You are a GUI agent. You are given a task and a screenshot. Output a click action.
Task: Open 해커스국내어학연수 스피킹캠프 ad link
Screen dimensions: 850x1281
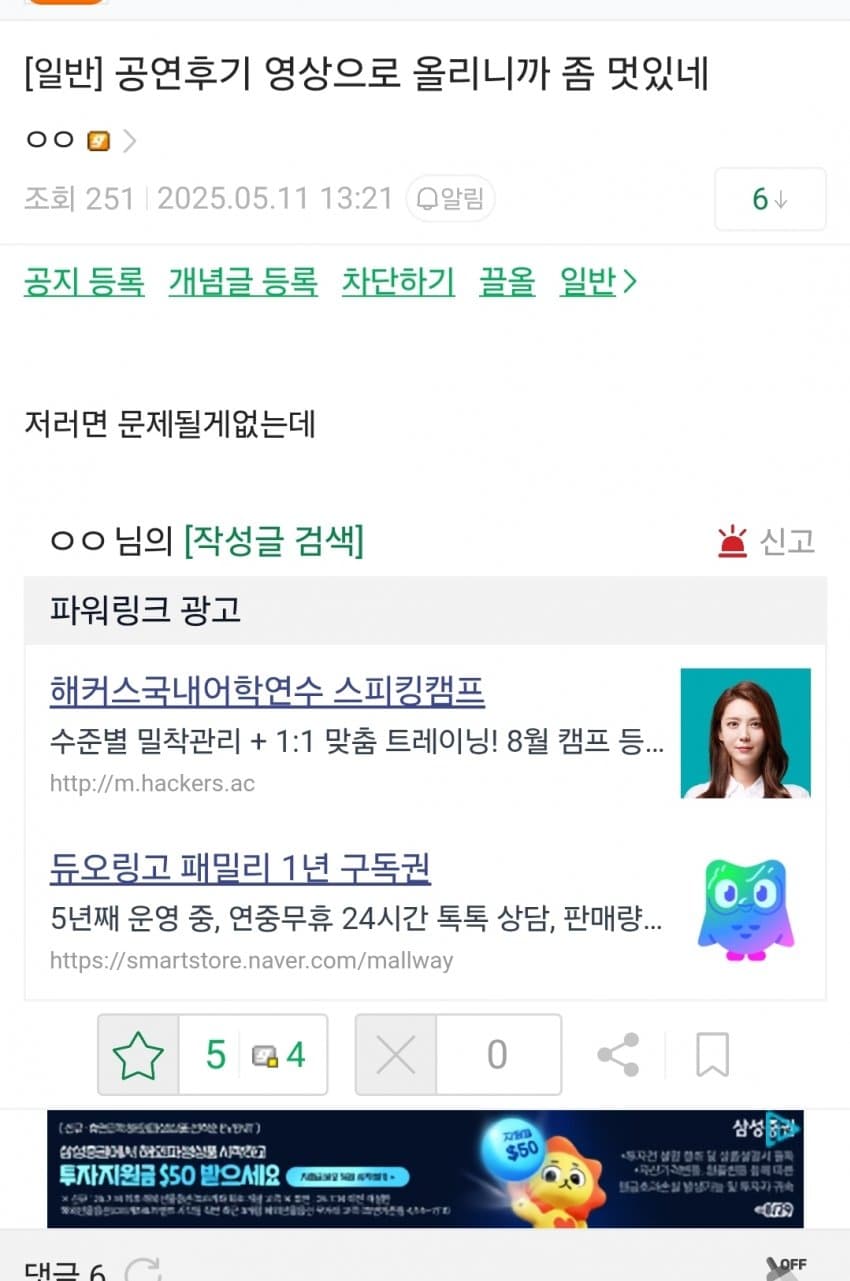click(267, 691)
